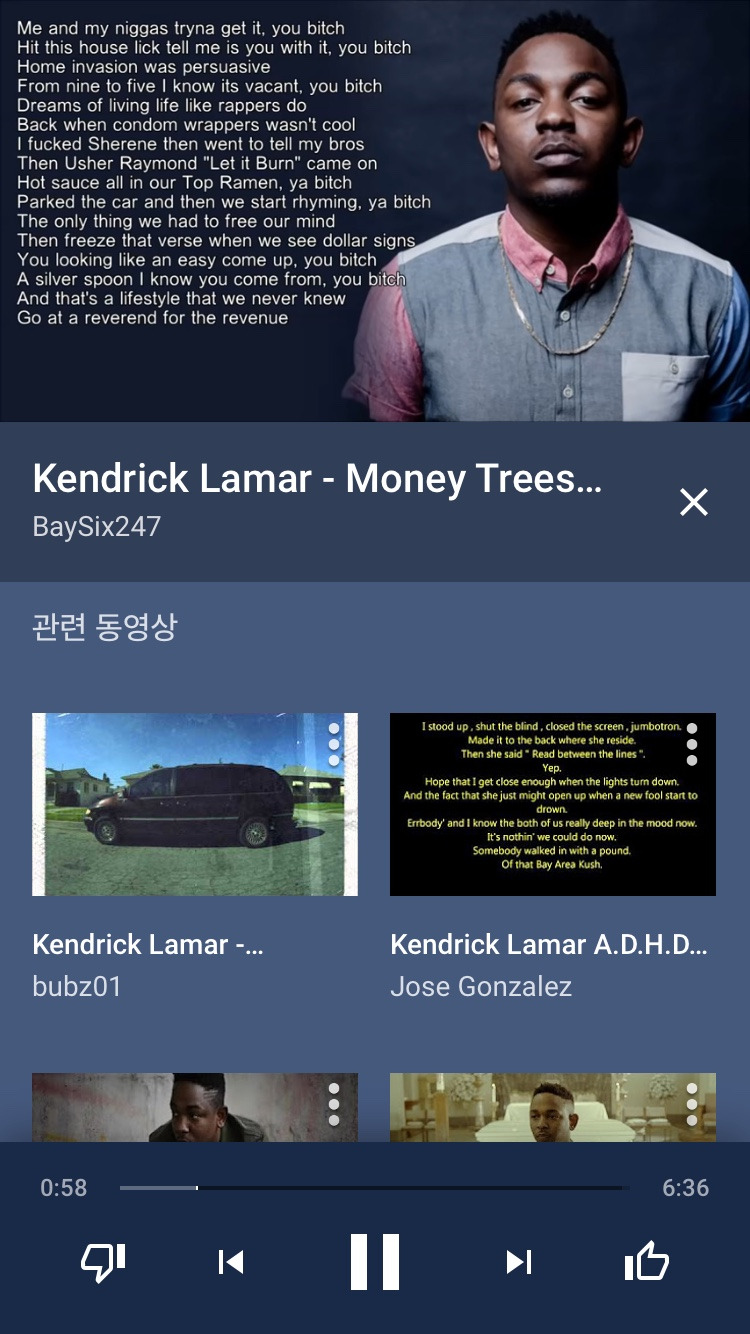The image size is (750, 1334).
Task: Open options for the Jose Gonzalez video
Action: pos(692,744)
